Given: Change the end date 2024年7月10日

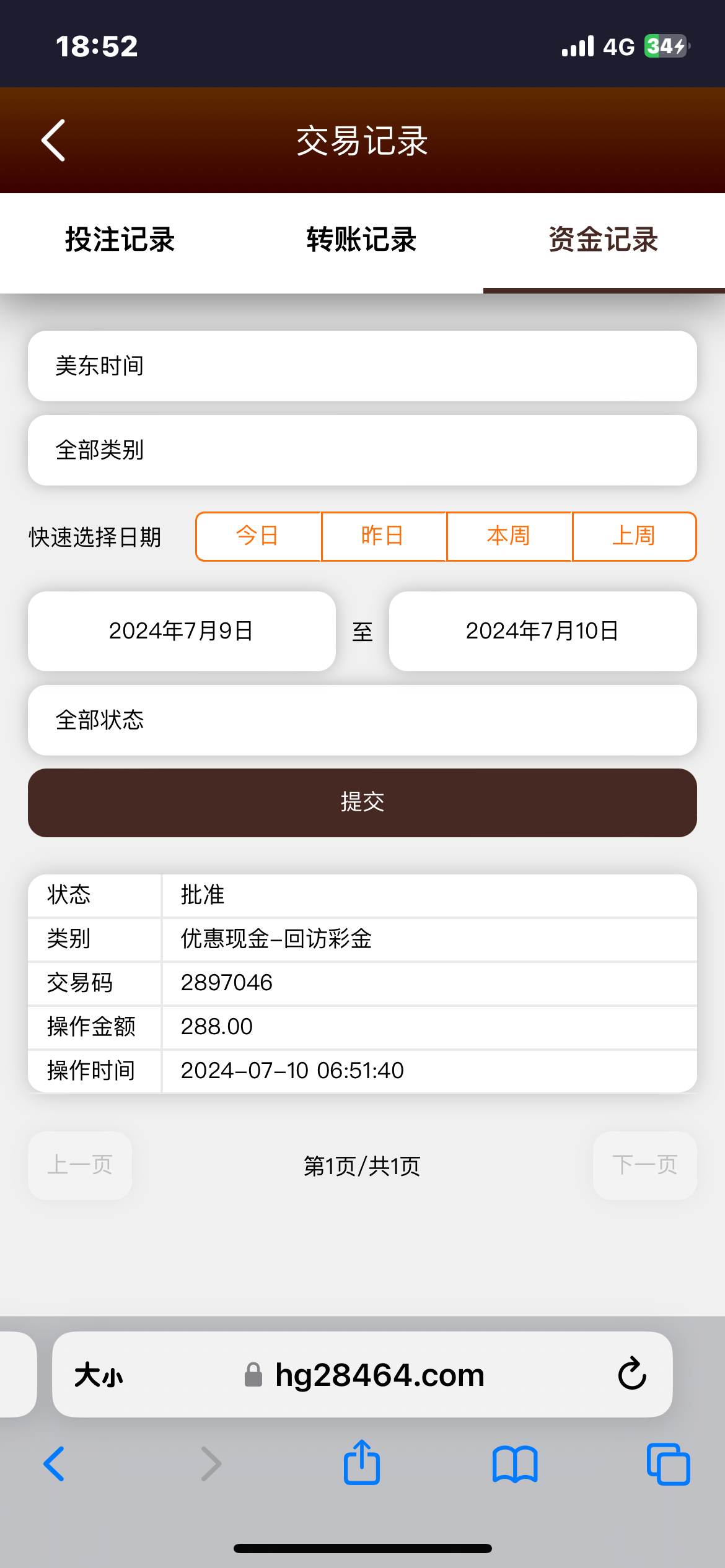Looking at the screenshot, I should click(x=543, y=631).
